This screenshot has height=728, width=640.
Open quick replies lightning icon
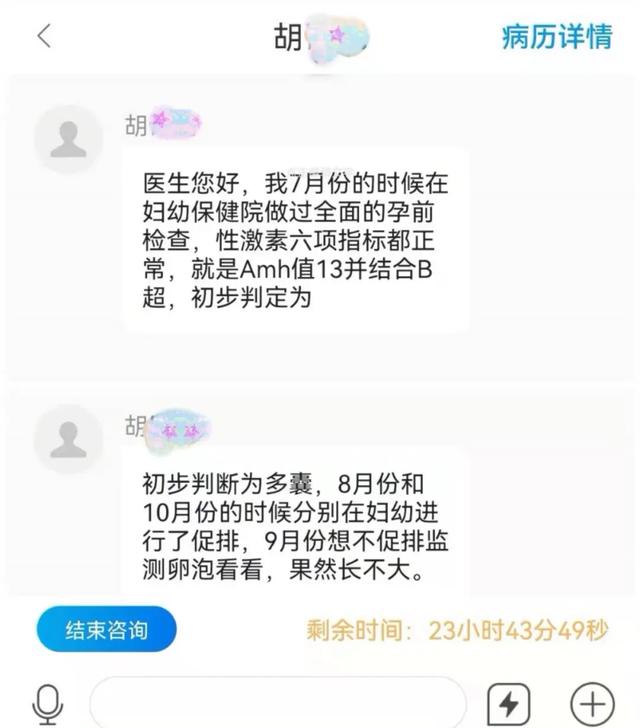[x=508, y=703]
